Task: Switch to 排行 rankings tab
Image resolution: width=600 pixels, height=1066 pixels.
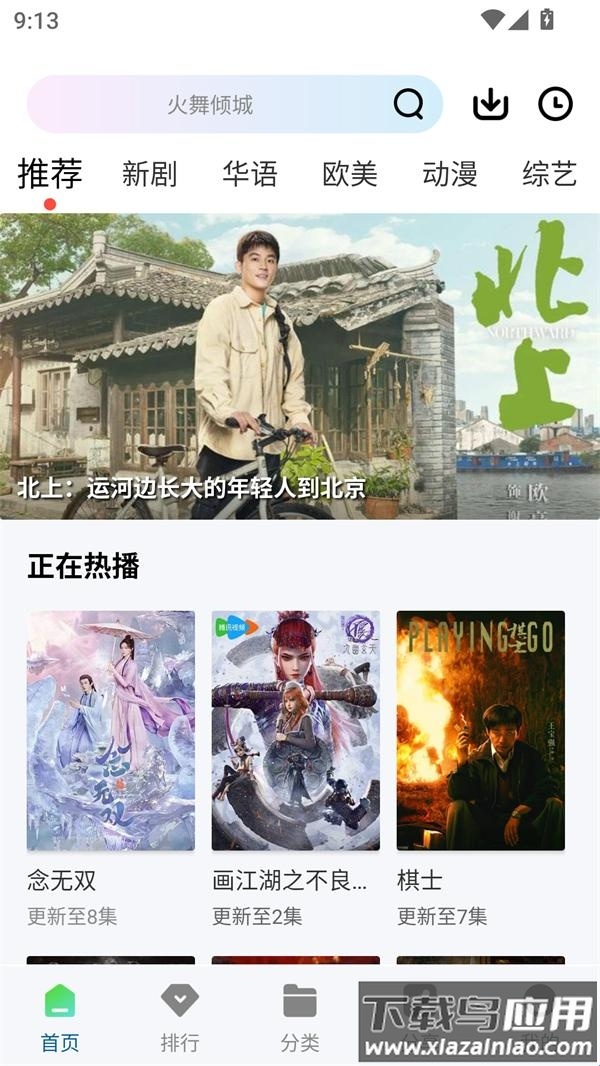Action: pyautogui.click(x=180, y=1018)
